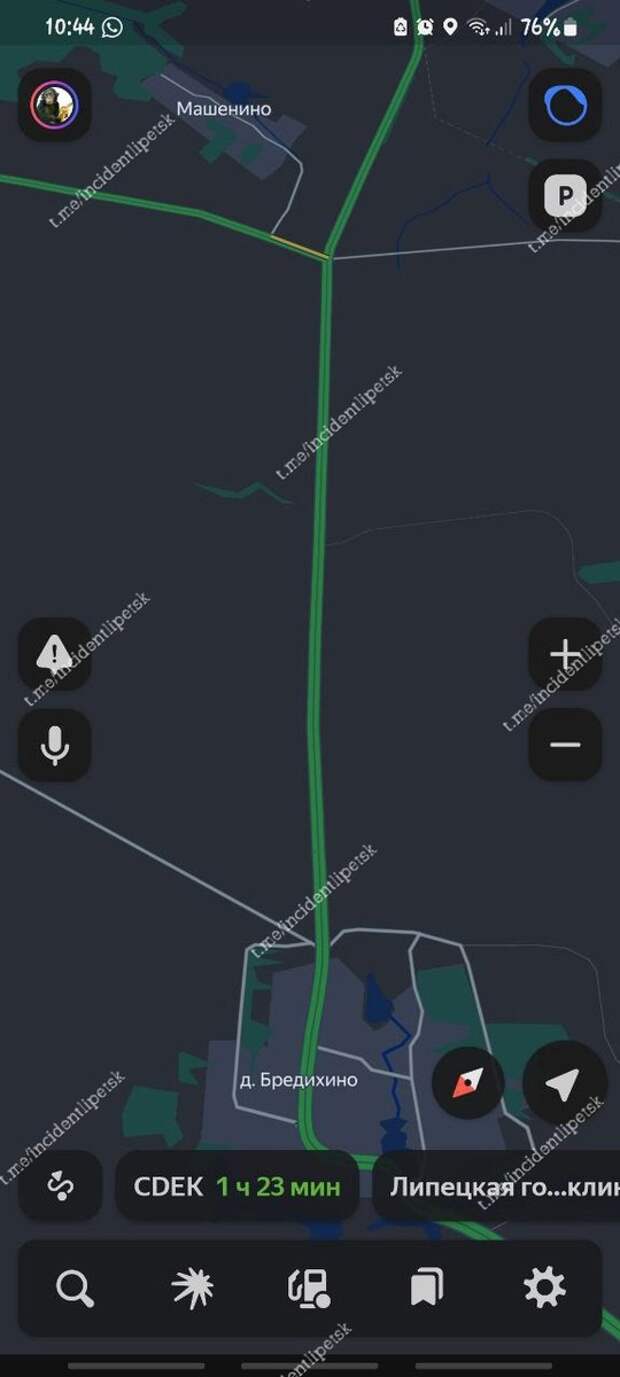This screenshot has width=620, height=1377.
Task: Open the profile avatar
Action: tap(55, 105)
